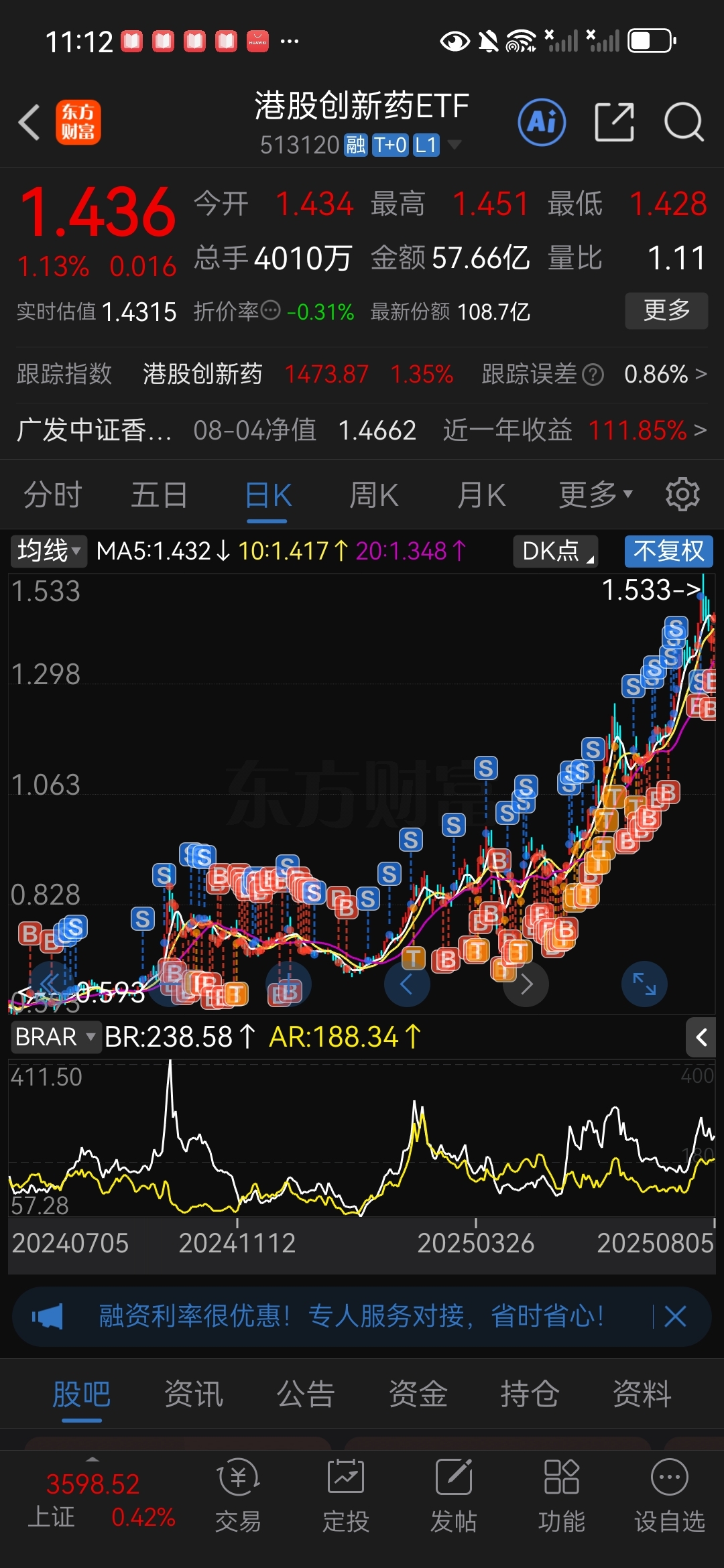This screenshot has height=1568, width=724.
Task: Open the AI assistant icon
Action: point(542,122)
